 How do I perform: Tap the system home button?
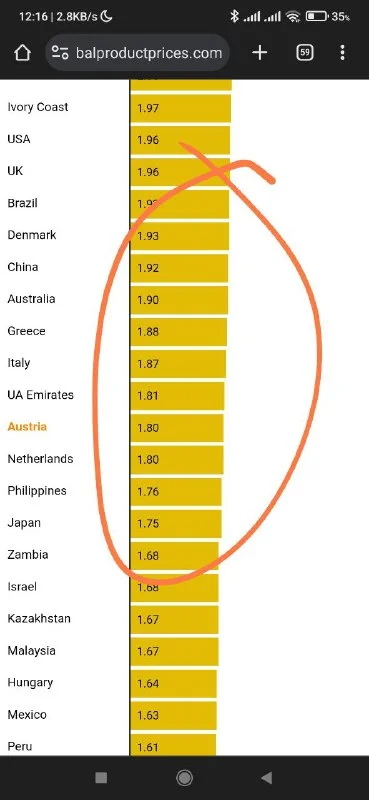point(184,777)
